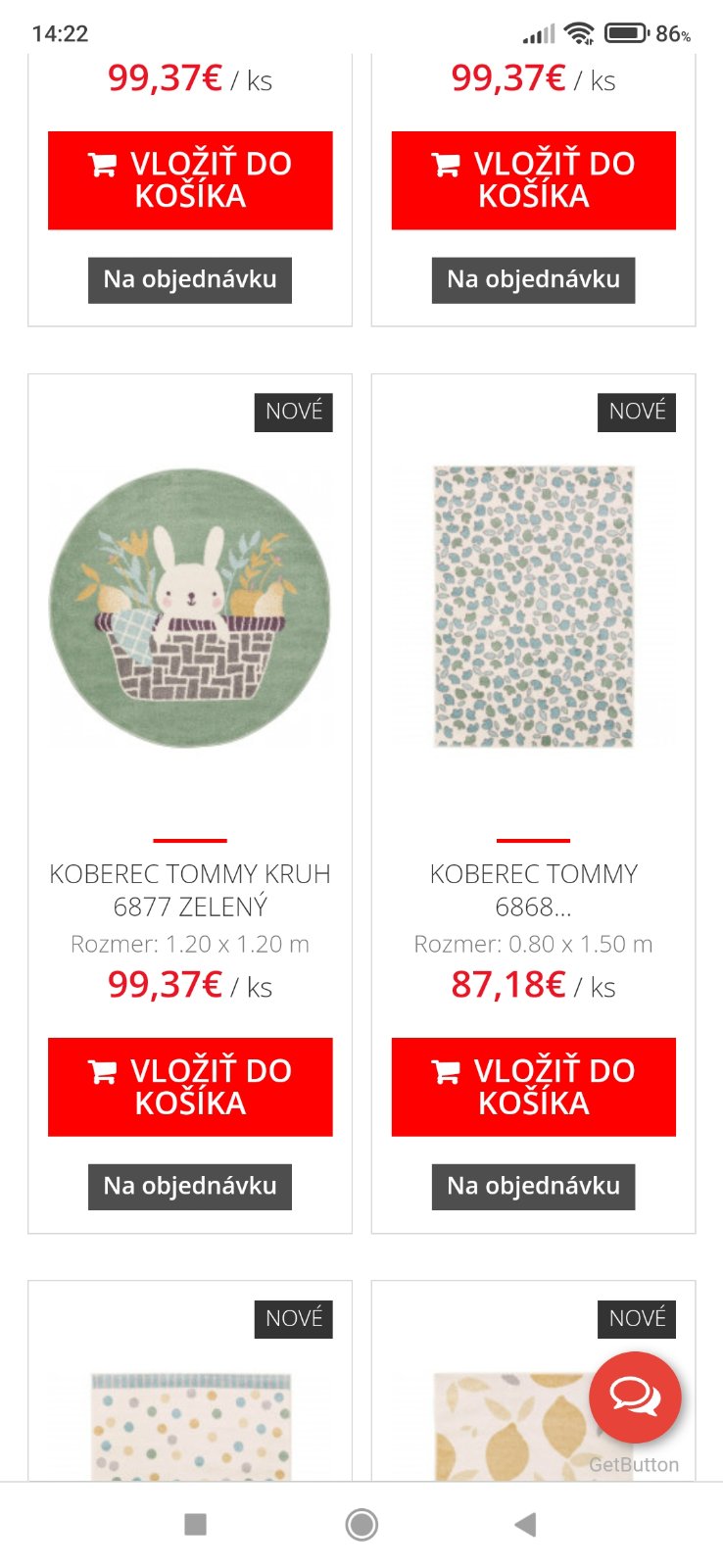Open the Koberec Tommy 6868 title link
This screenshot has height=1568, width=723.
click(533, 890)
